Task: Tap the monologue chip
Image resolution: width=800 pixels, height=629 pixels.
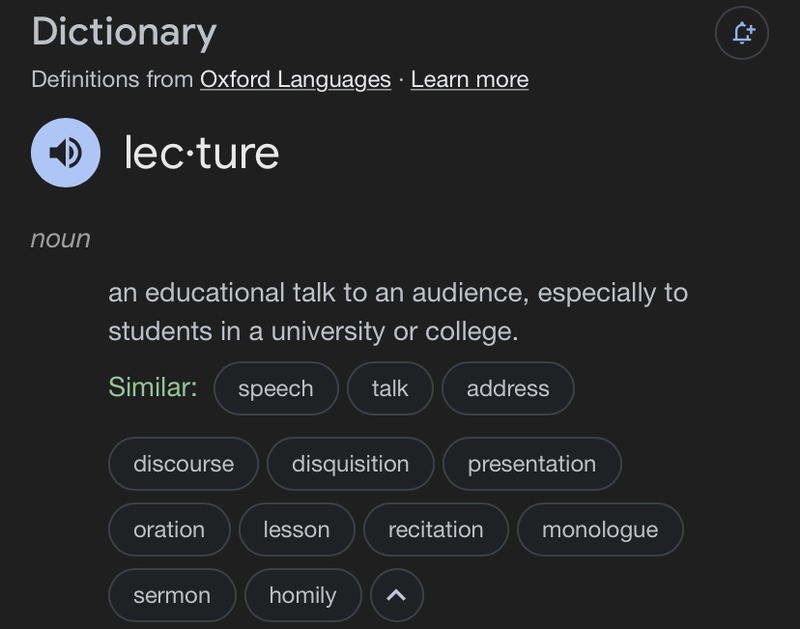Action: point(600,530)
